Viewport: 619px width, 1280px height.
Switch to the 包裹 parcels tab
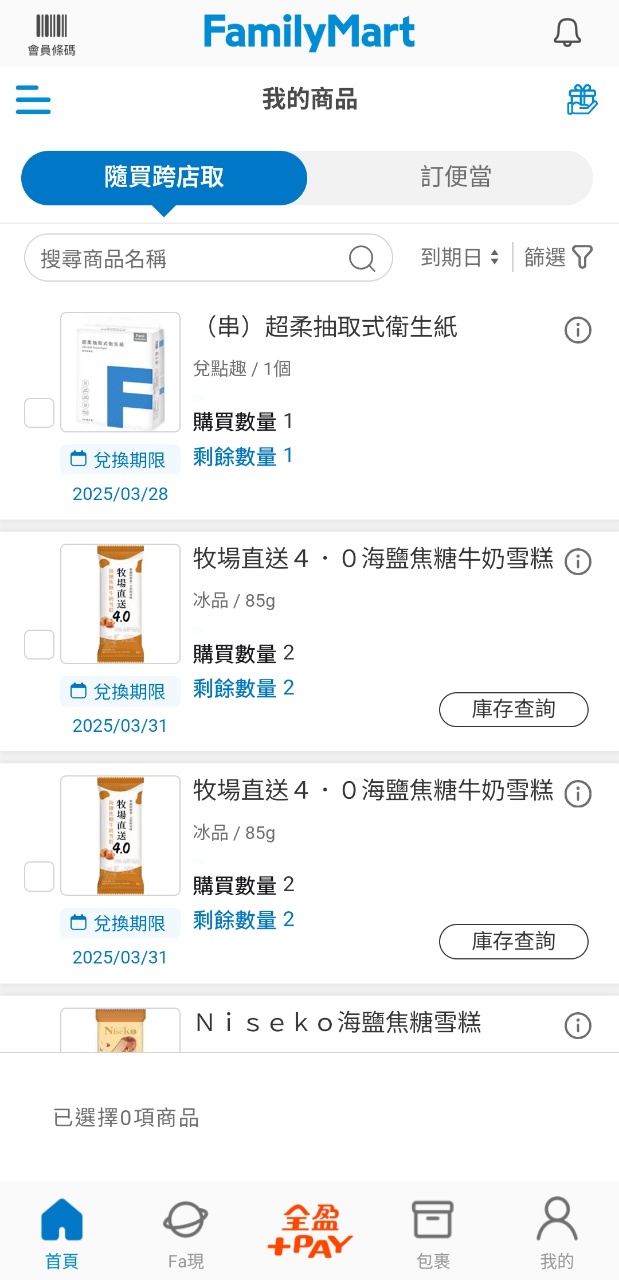[433, 1233]
